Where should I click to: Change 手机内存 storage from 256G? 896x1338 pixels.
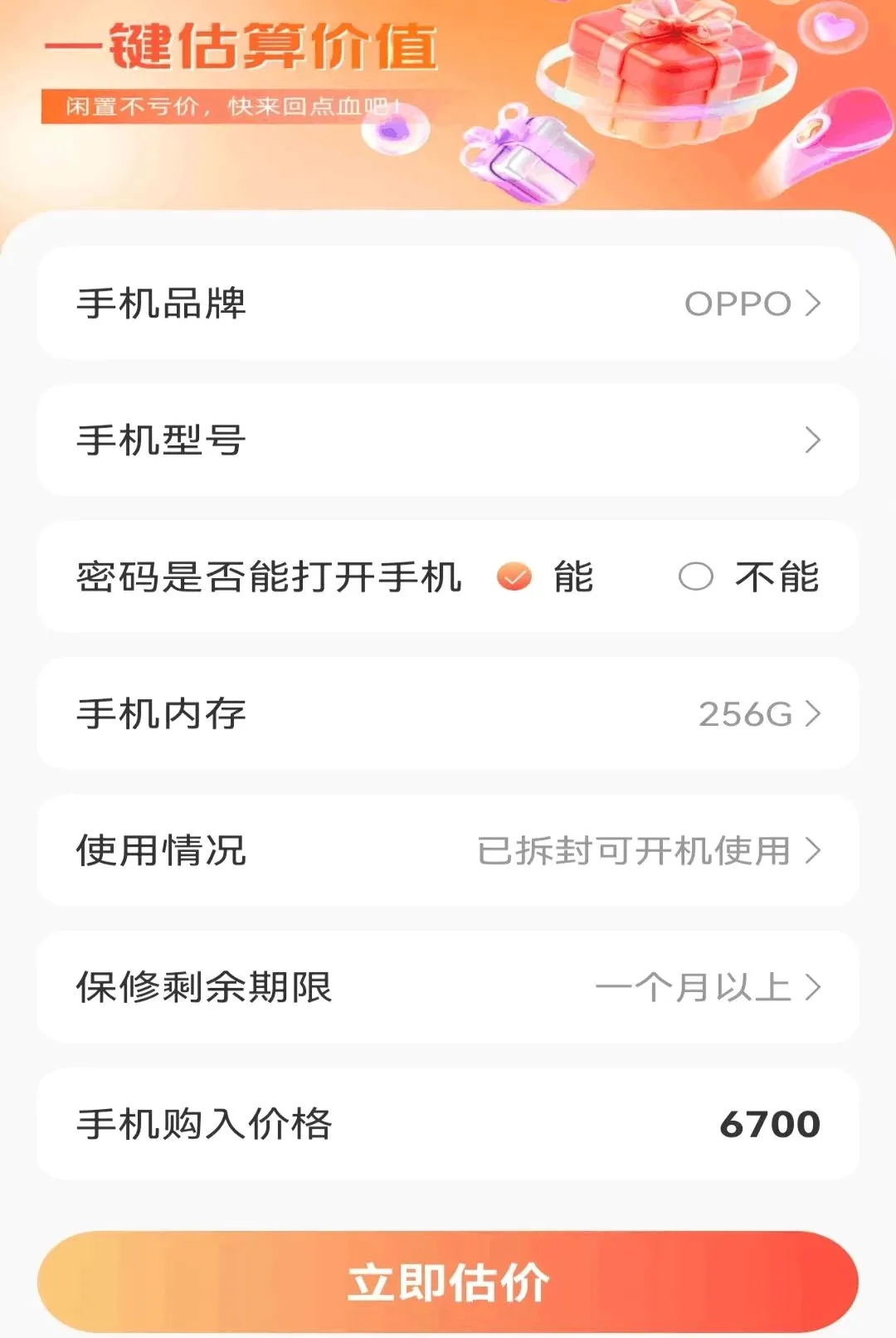pyautogui.click(x=448, y=713)
